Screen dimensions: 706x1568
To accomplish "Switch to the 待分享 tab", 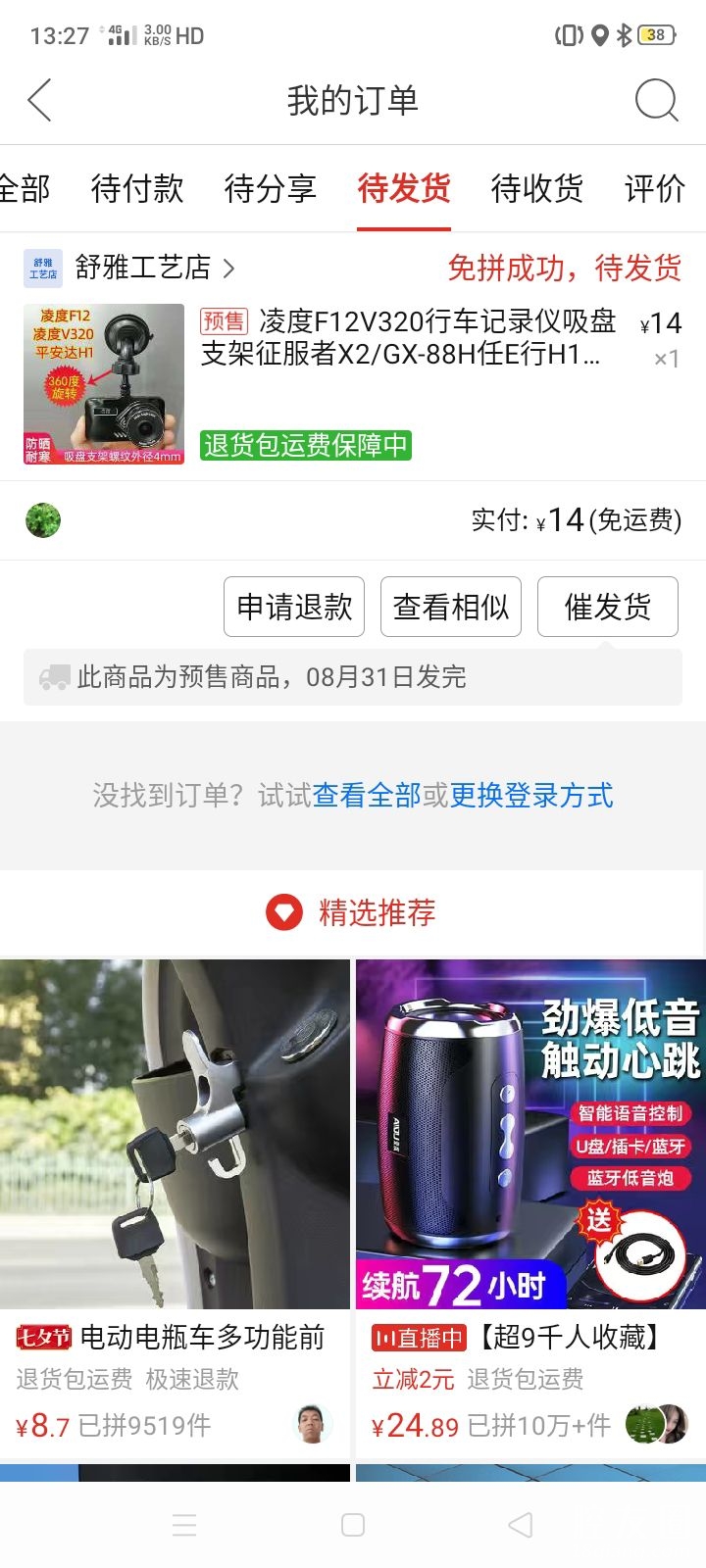I will coord(271,188).
